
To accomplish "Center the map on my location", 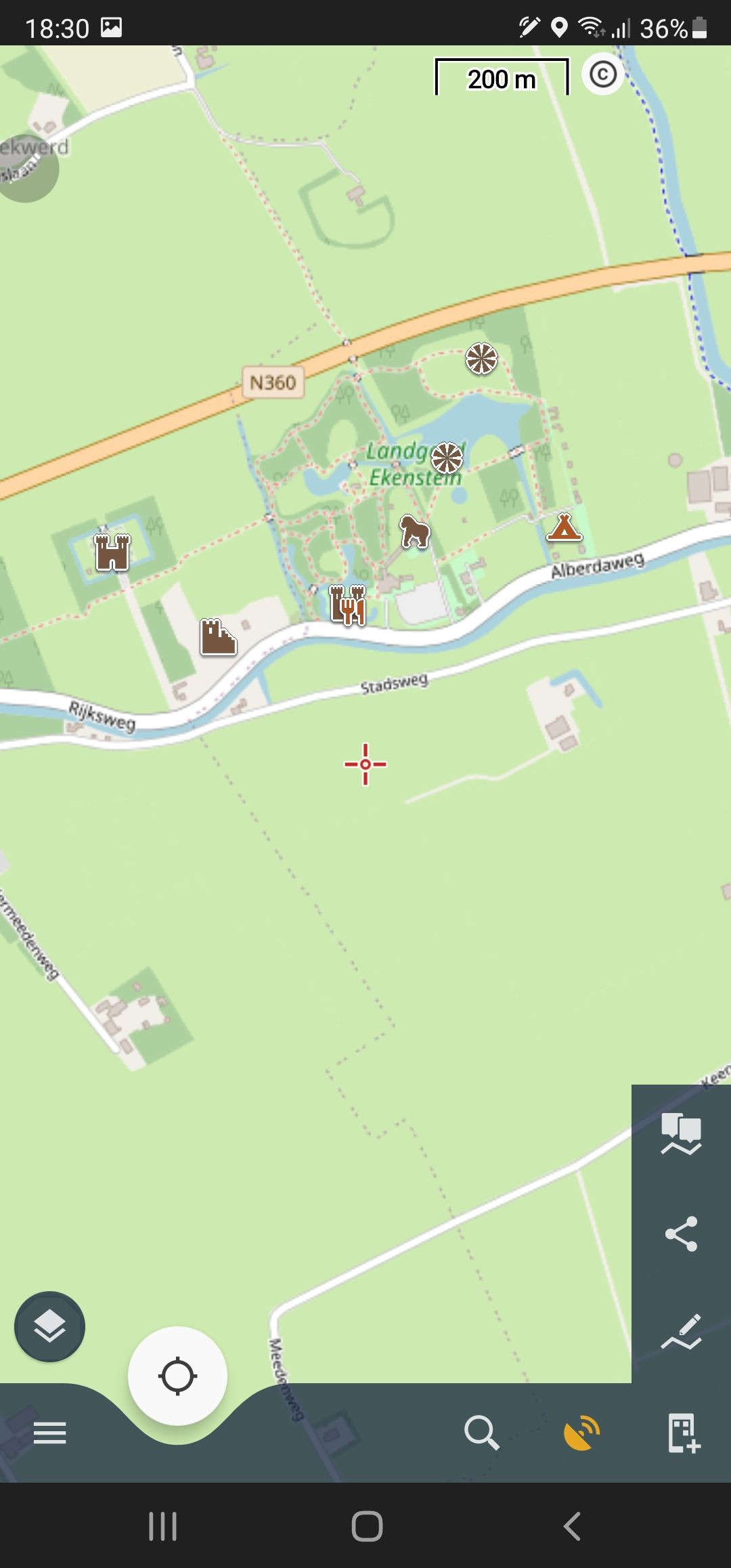I will point(177,1376).
